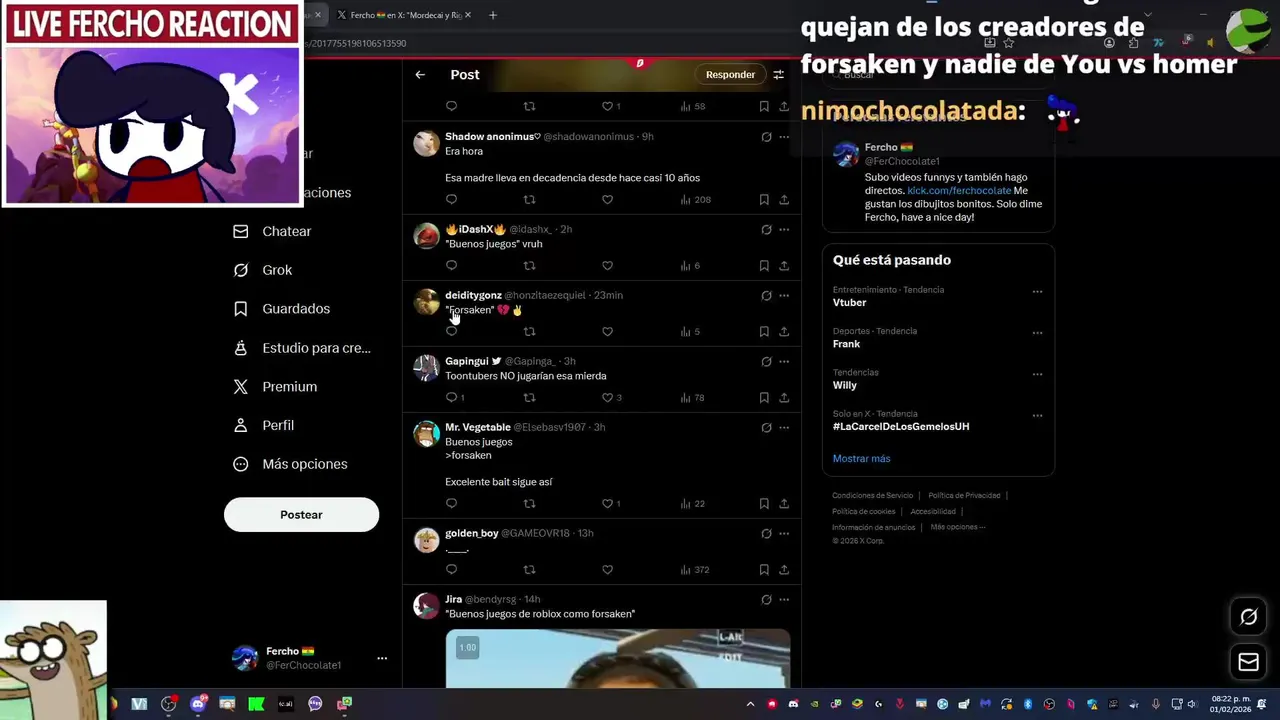Image resolution: width=1280 pixels, height=720 pixels.
Task: Repost iDashX's reply
Action: click(x=530, y=266)
